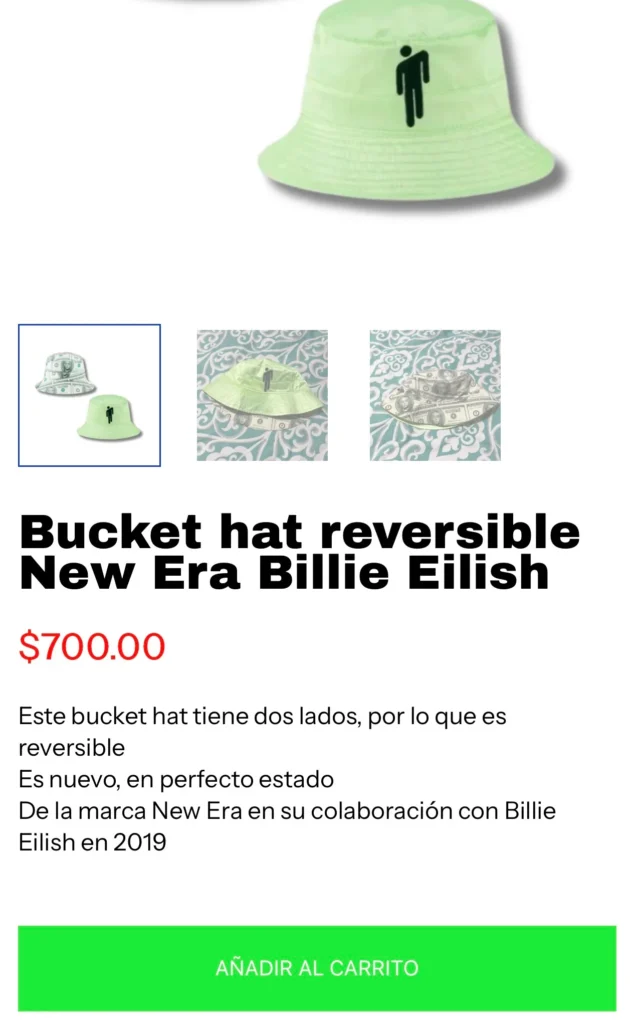Screen dimensions: 630x1024
Task: View the green hat on patterned fabric thumbnail
Action: coord(262,395)
